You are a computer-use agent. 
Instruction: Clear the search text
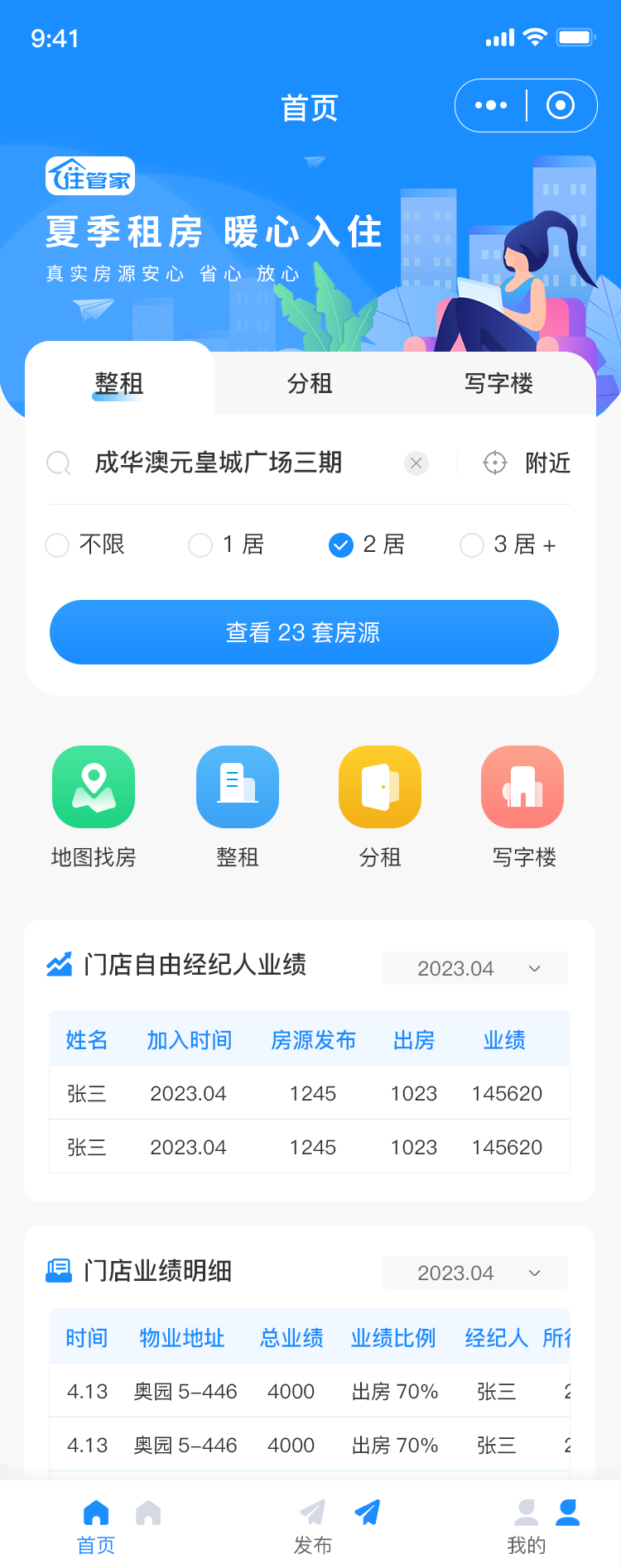416,463
